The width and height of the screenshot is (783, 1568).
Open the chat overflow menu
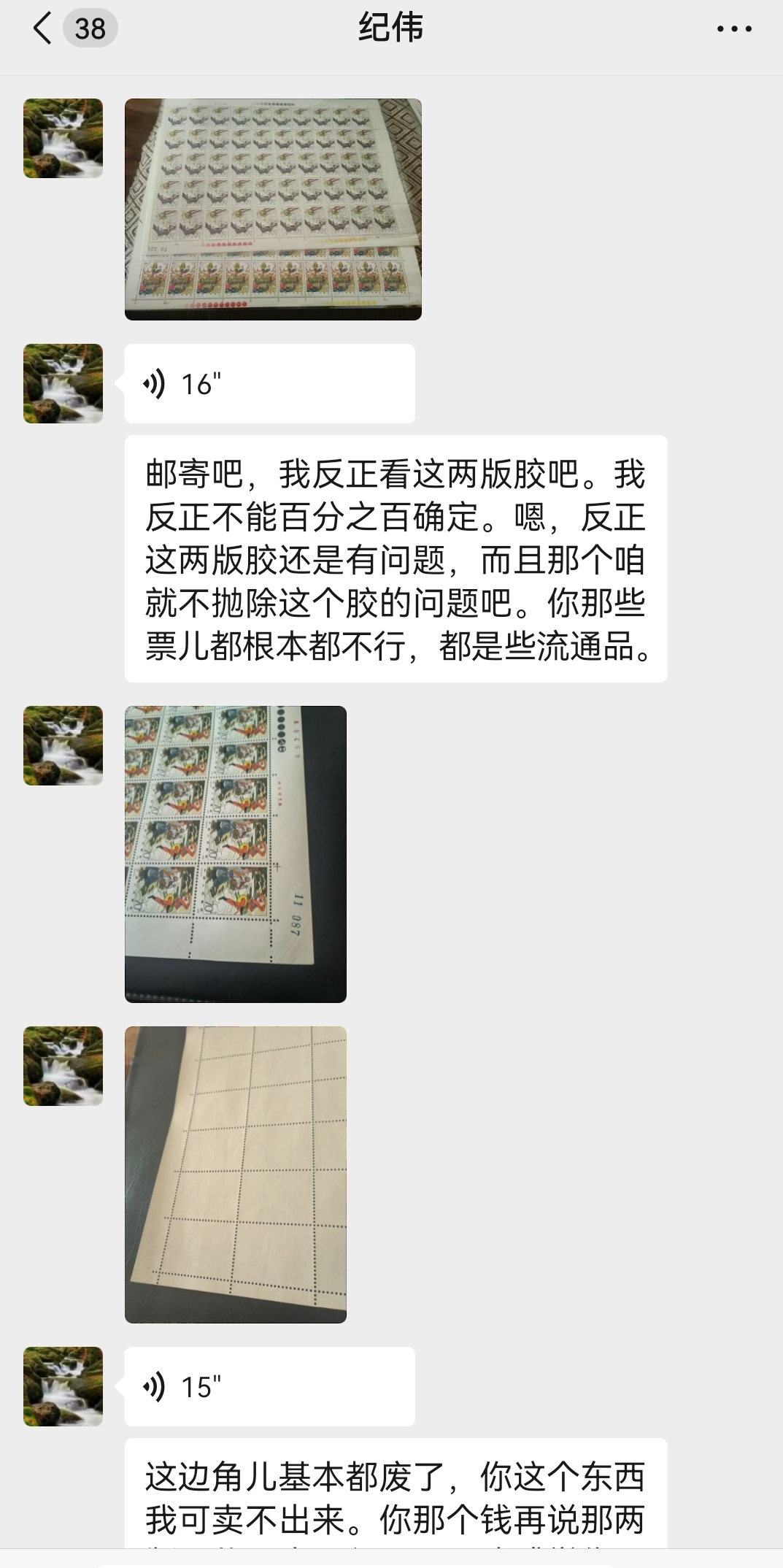click(734, 29)
